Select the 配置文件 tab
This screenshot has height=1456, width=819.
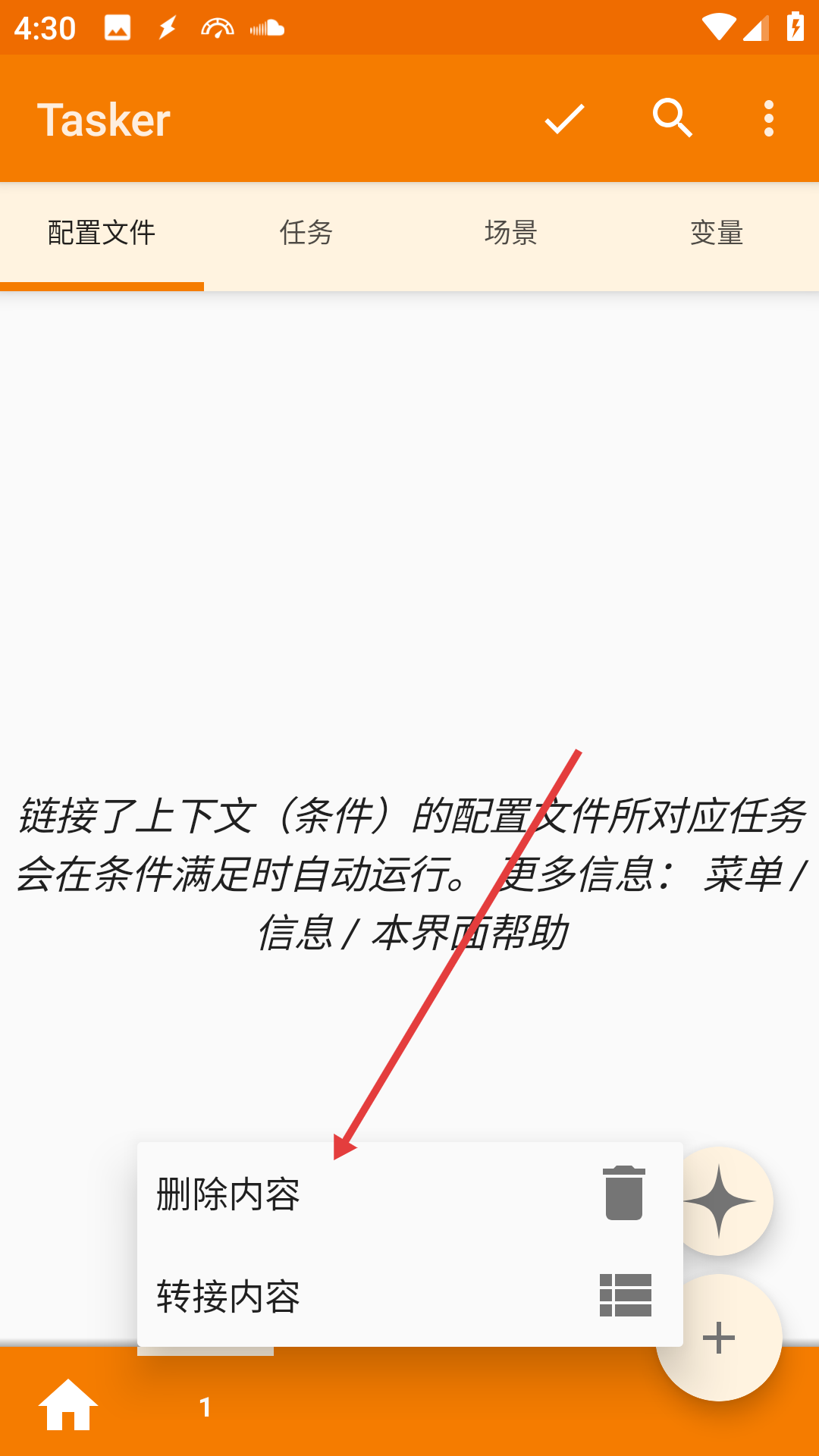coord(102,233)
